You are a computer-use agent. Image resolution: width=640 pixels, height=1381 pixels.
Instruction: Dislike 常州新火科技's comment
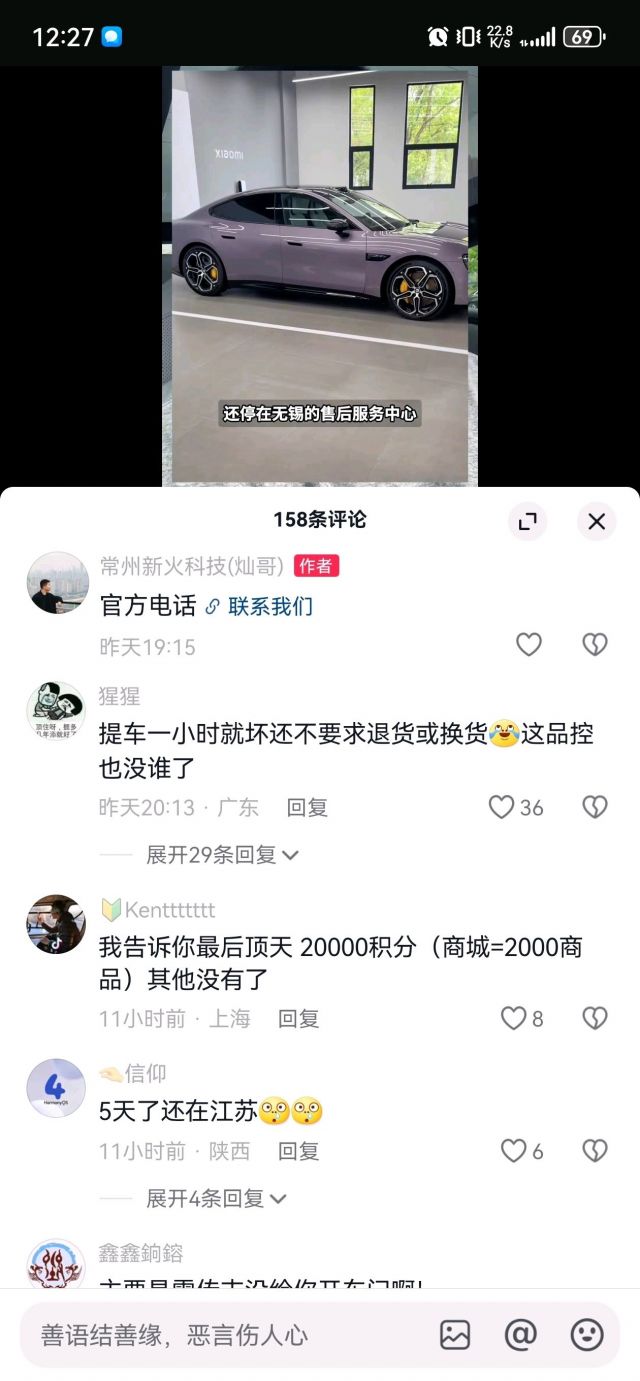(x=595, y=645)
